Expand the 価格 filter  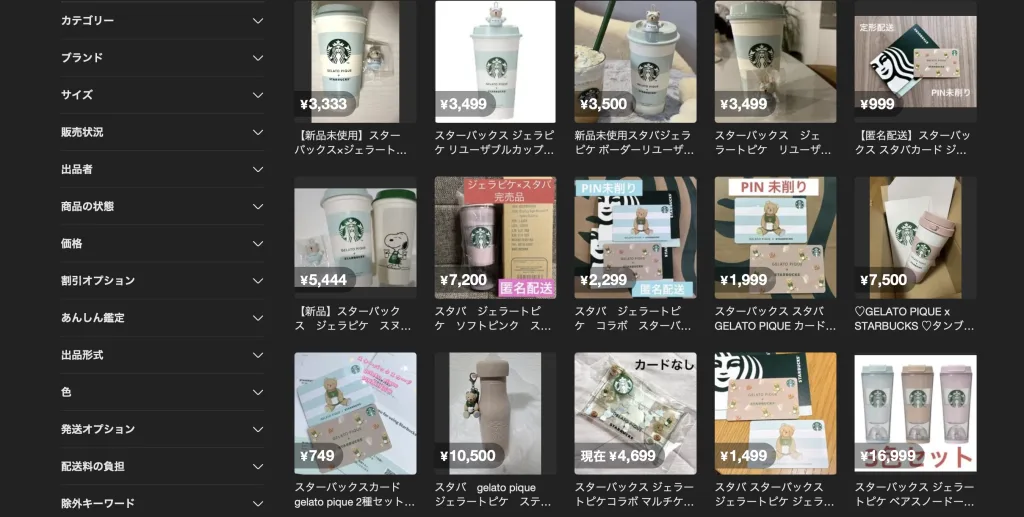click(x=162, y=243)
